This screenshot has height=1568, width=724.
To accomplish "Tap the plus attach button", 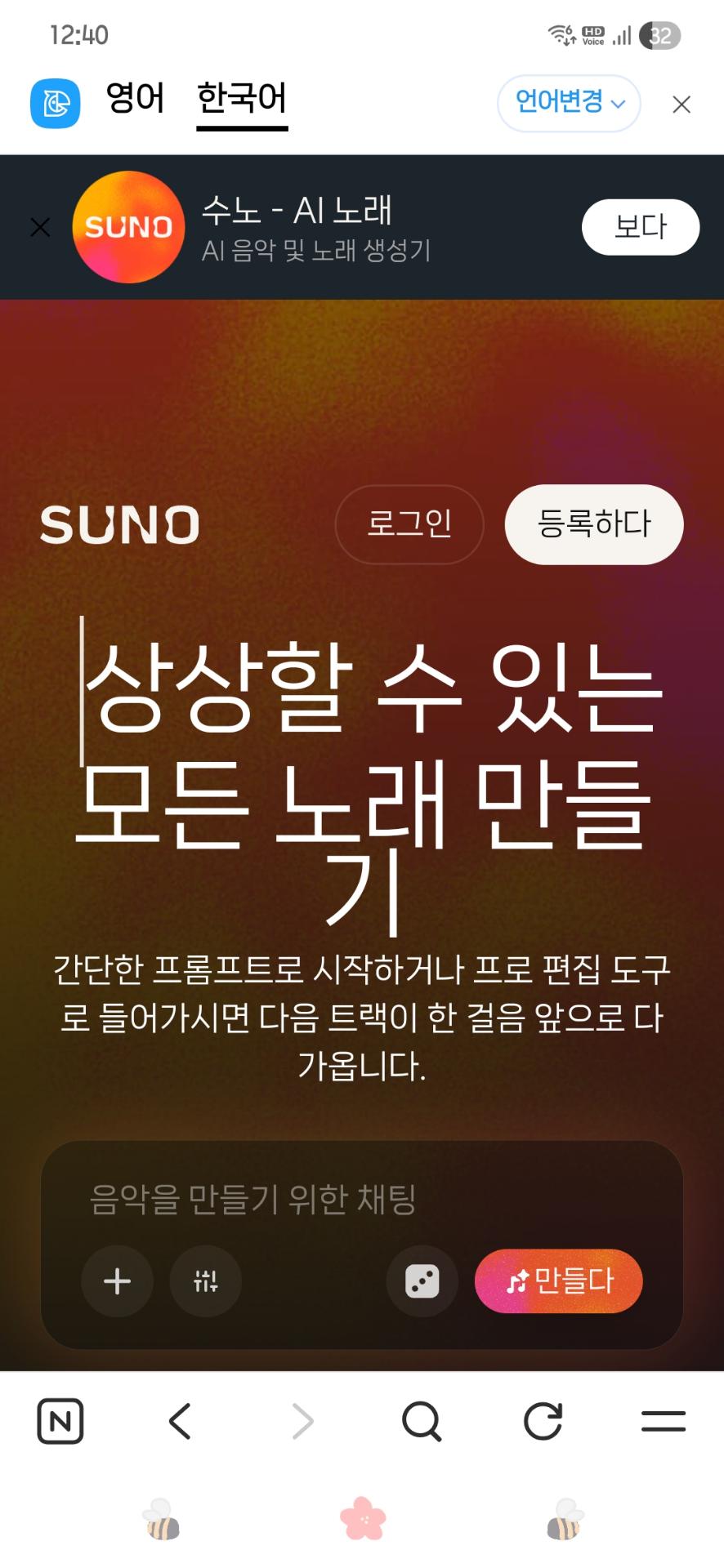I will click(117, 1281).
